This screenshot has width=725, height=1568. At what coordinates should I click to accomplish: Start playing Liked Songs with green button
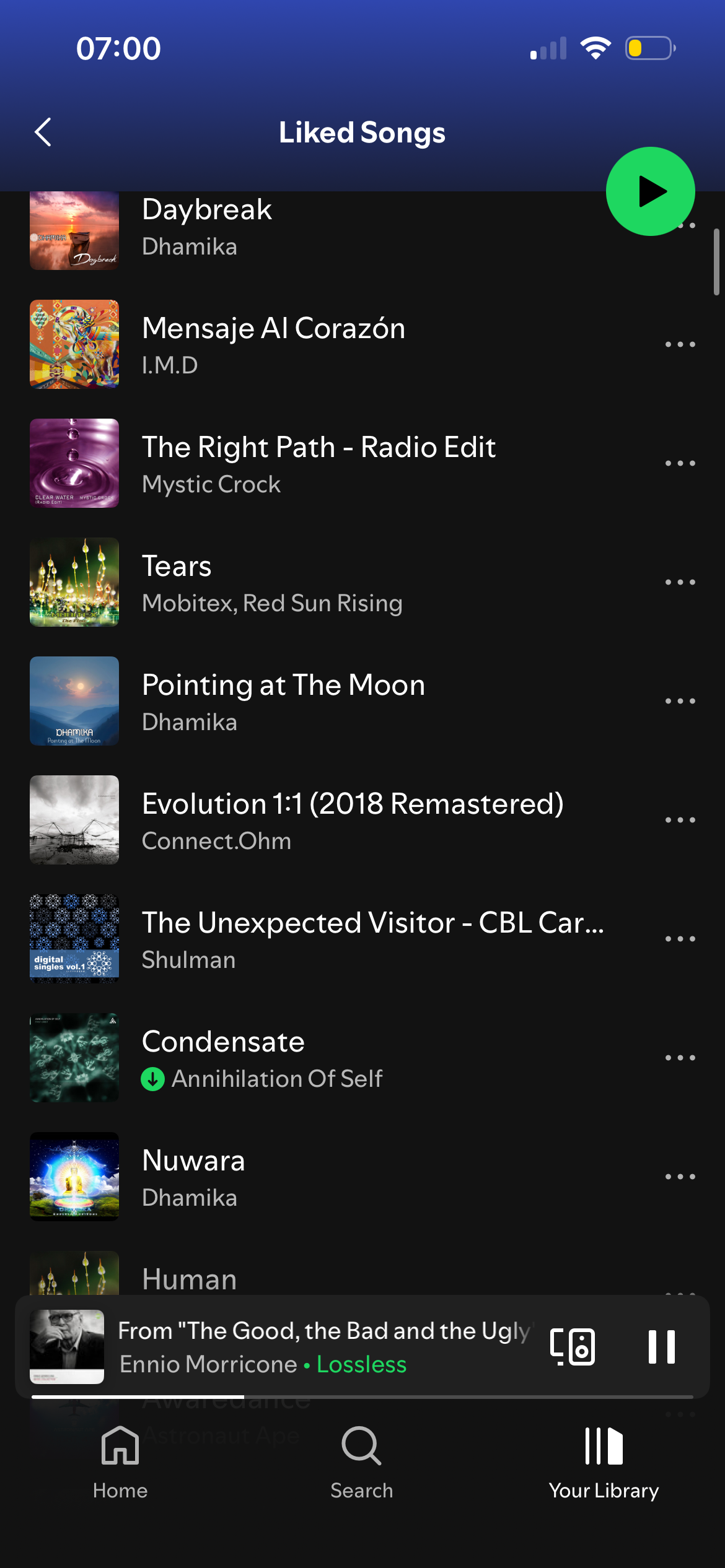[650, 191]
